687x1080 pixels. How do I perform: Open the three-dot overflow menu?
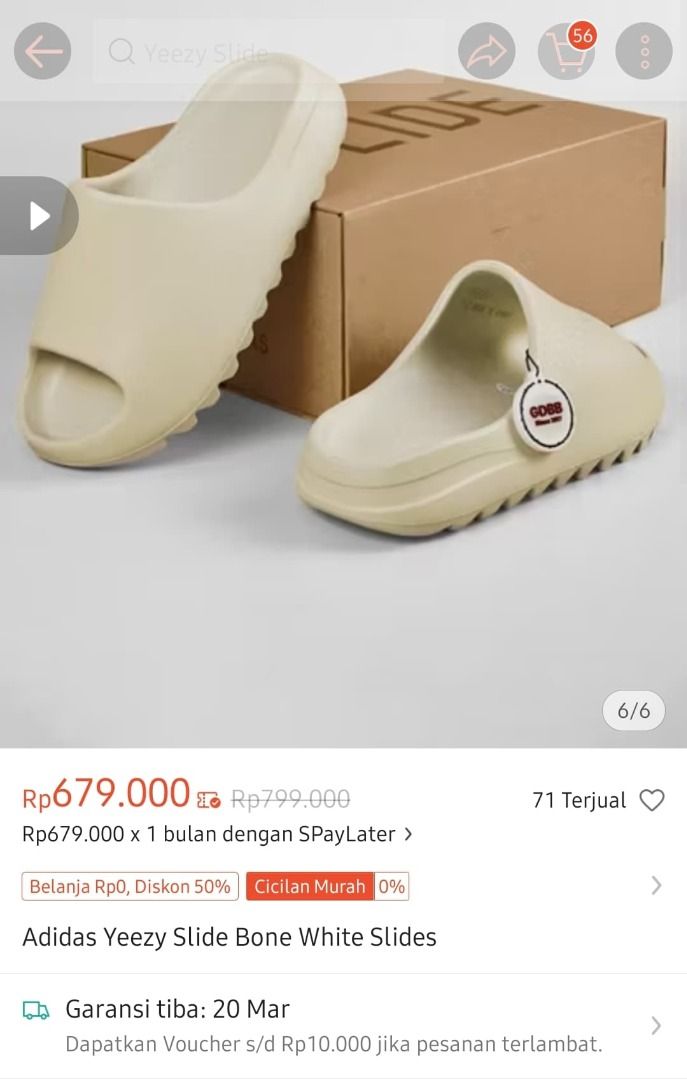pos(644,51)
